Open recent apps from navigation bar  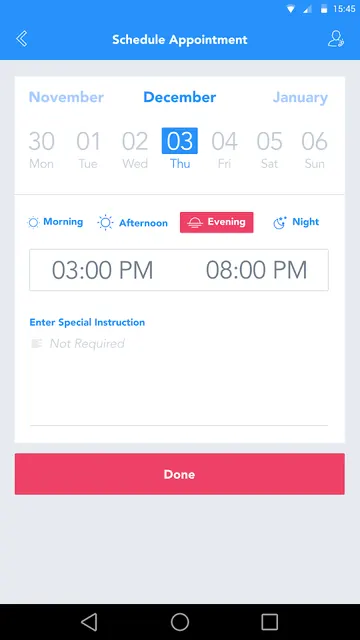tap(269, 622)
